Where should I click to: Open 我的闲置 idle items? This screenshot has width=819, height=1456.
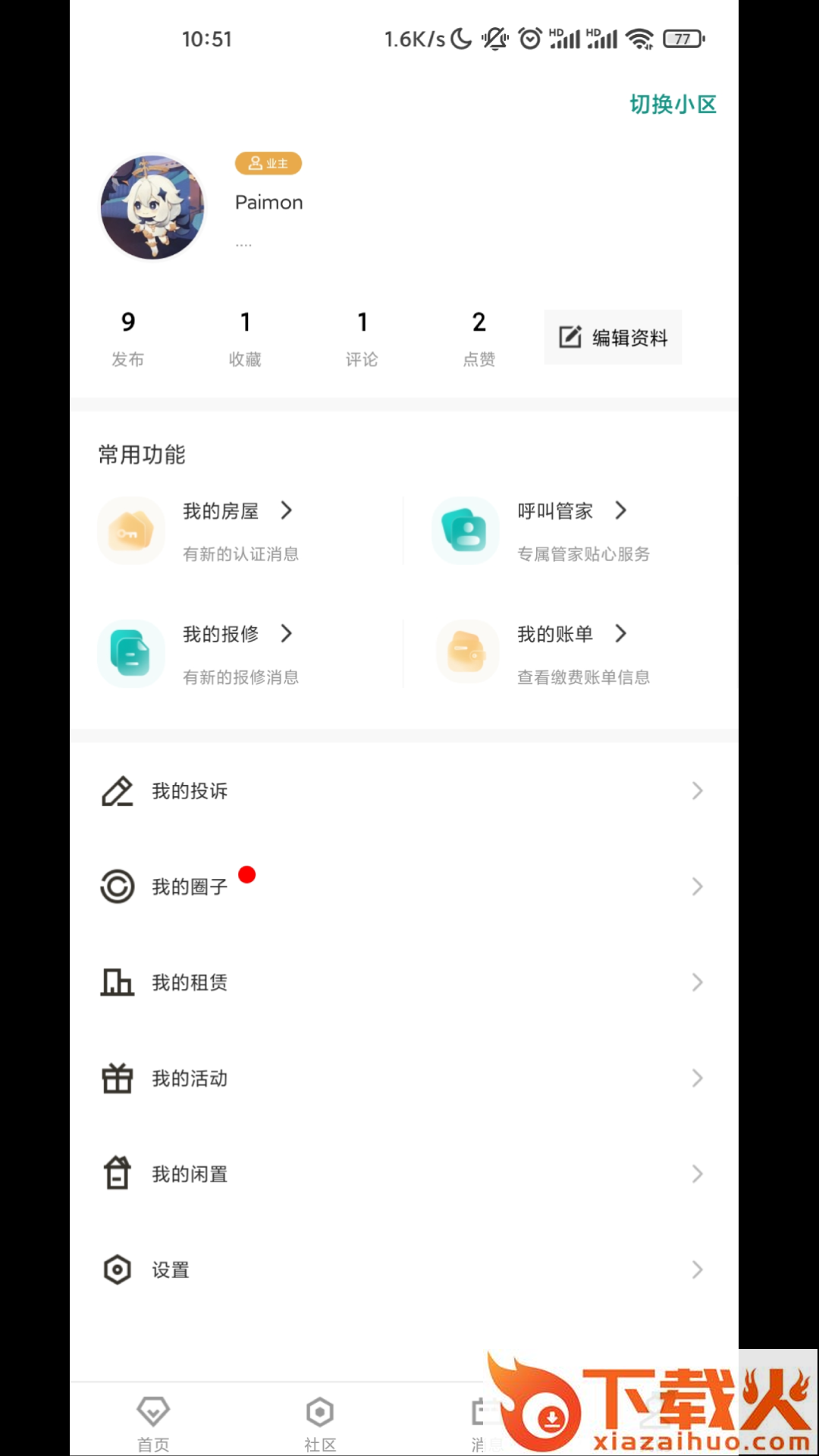tap(403, 1174)
